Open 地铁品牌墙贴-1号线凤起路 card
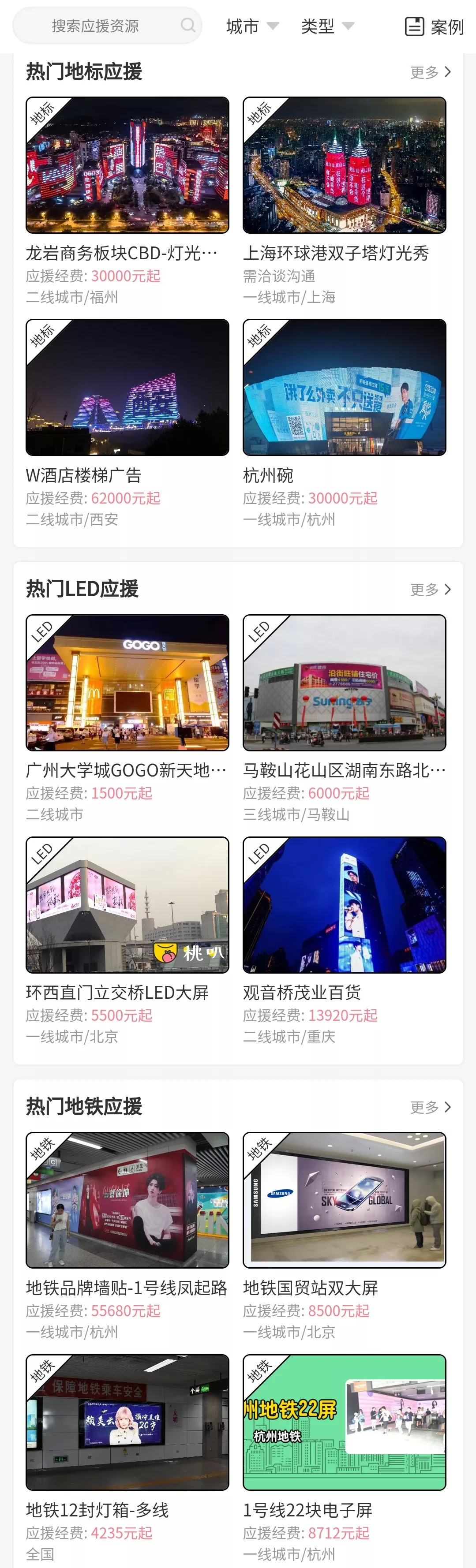Screen dimensions: 476x1568 click(x=127, y=1200)
